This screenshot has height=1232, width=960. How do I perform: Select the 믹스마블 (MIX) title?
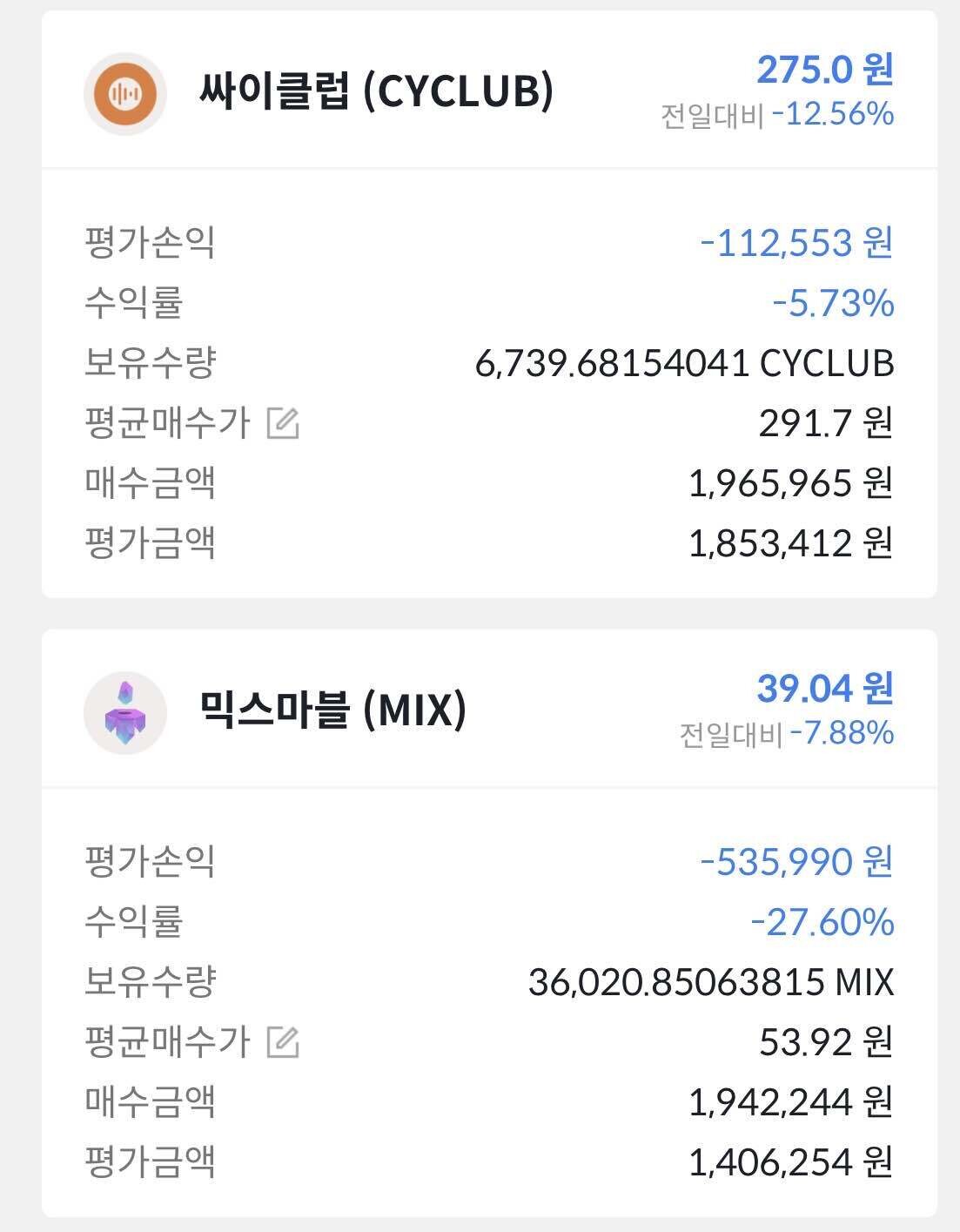click(331, 705)
